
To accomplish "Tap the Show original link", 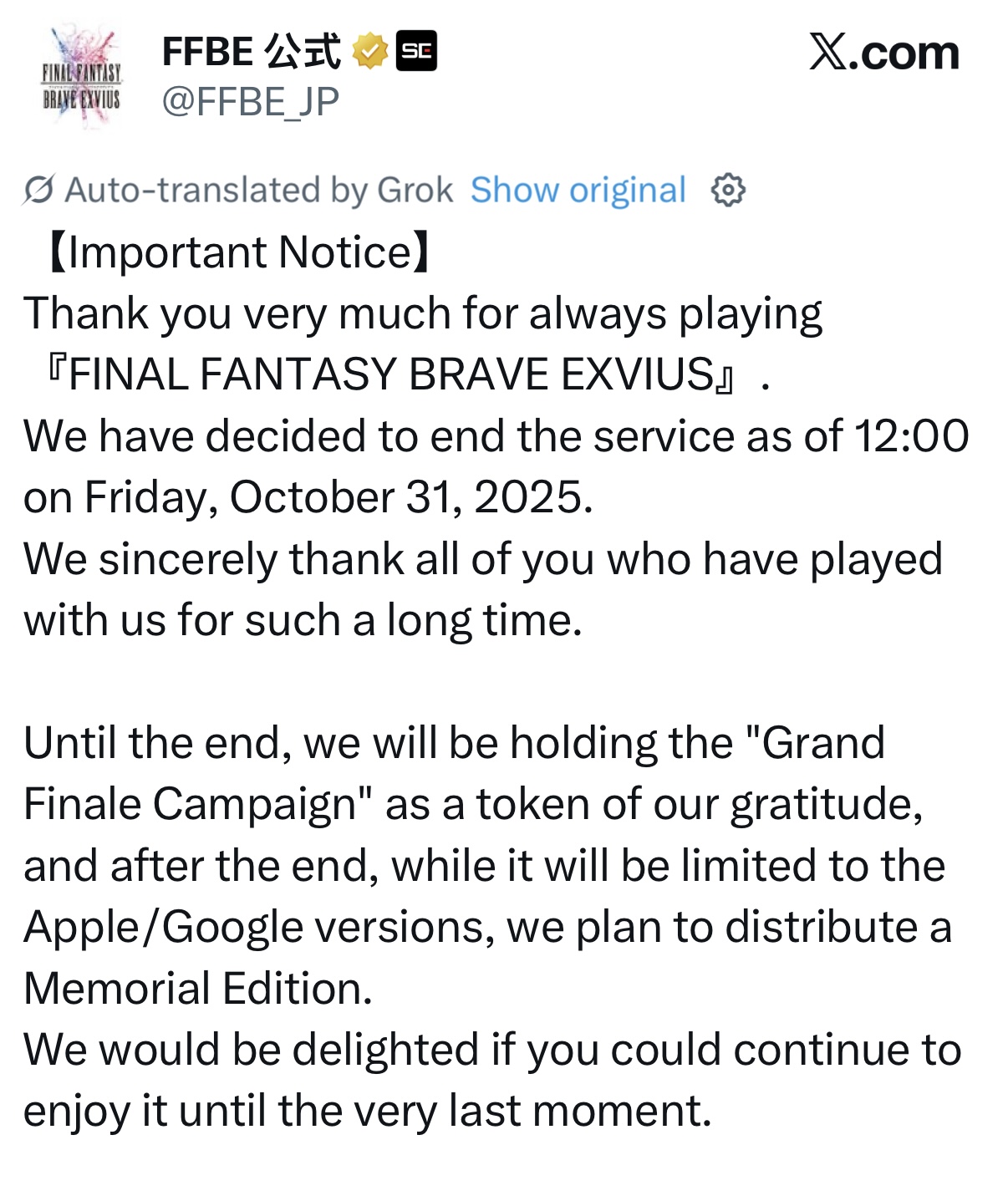I will (578, 191).
